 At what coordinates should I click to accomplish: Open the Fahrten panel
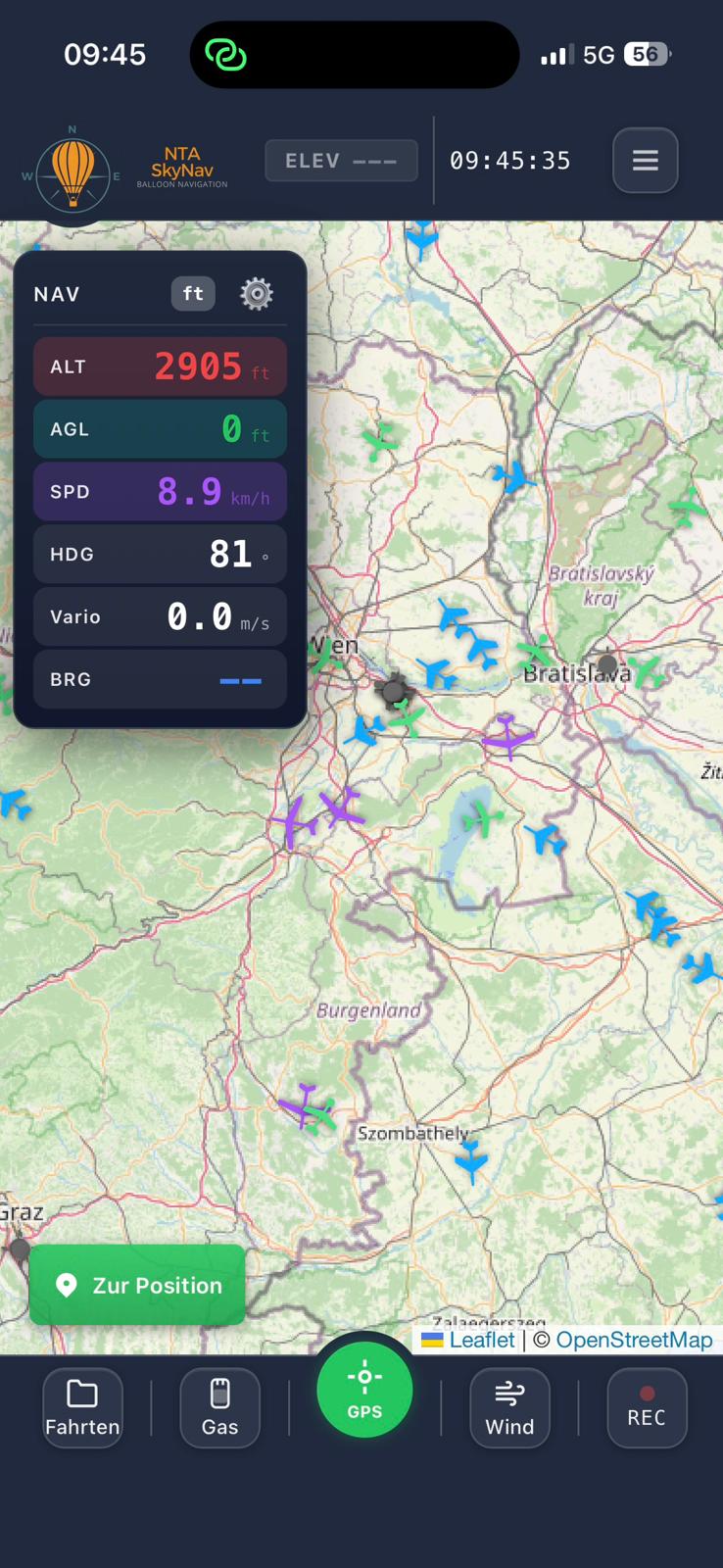click(82, 1408)
